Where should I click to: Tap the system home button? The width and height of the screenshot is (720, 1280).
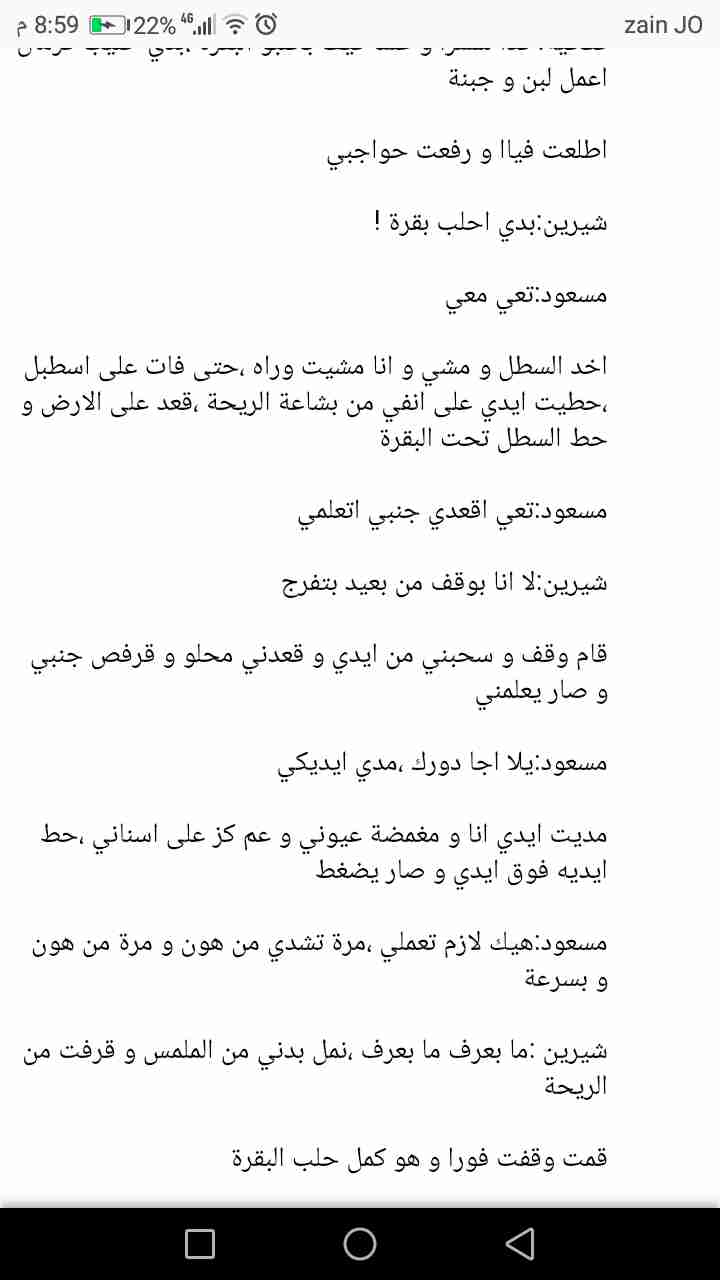[x=360, y=1243]
